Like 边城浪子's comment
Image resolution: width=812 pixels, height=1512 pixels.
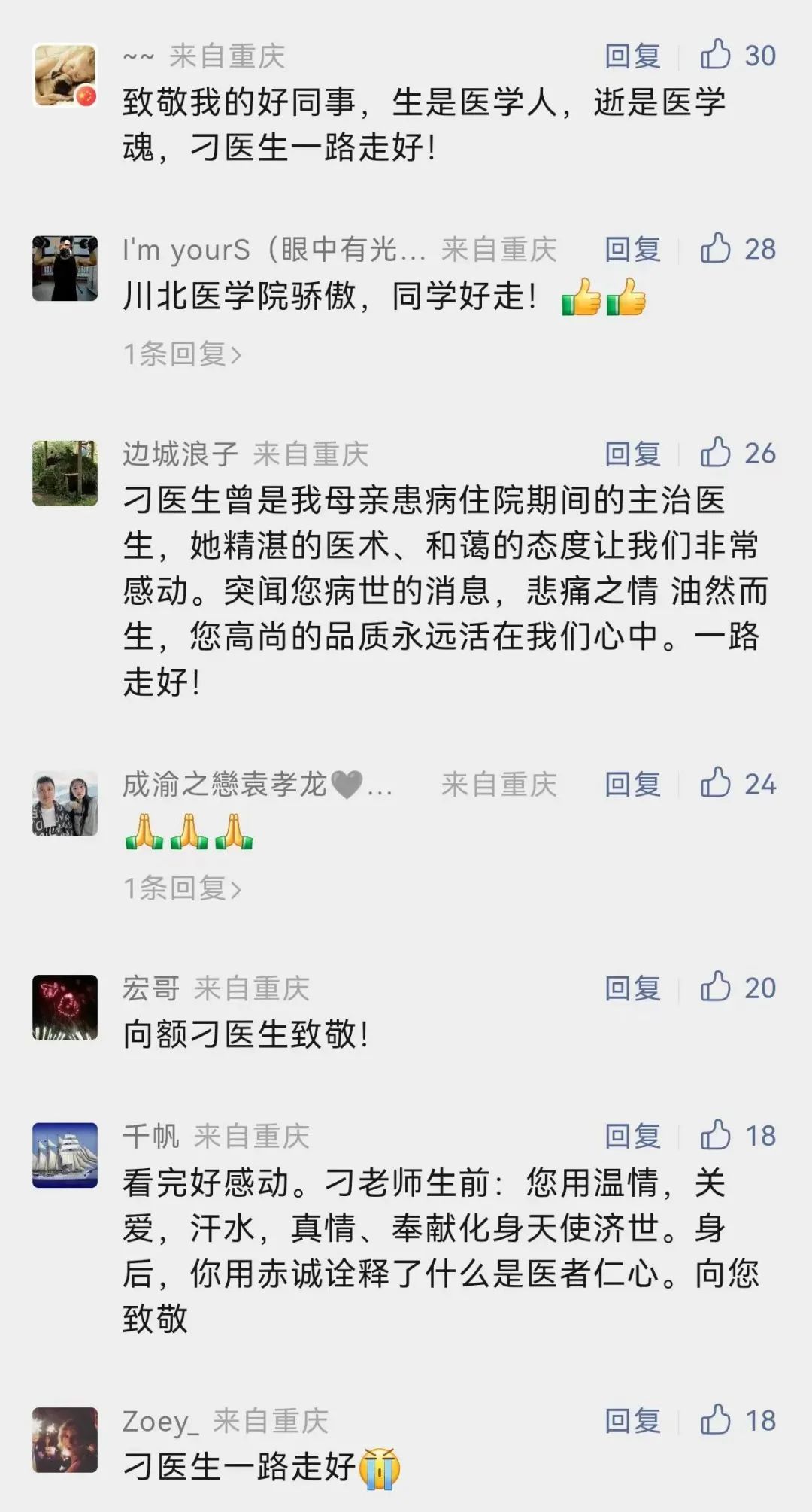pyautogui.click(x=716, y=453)
